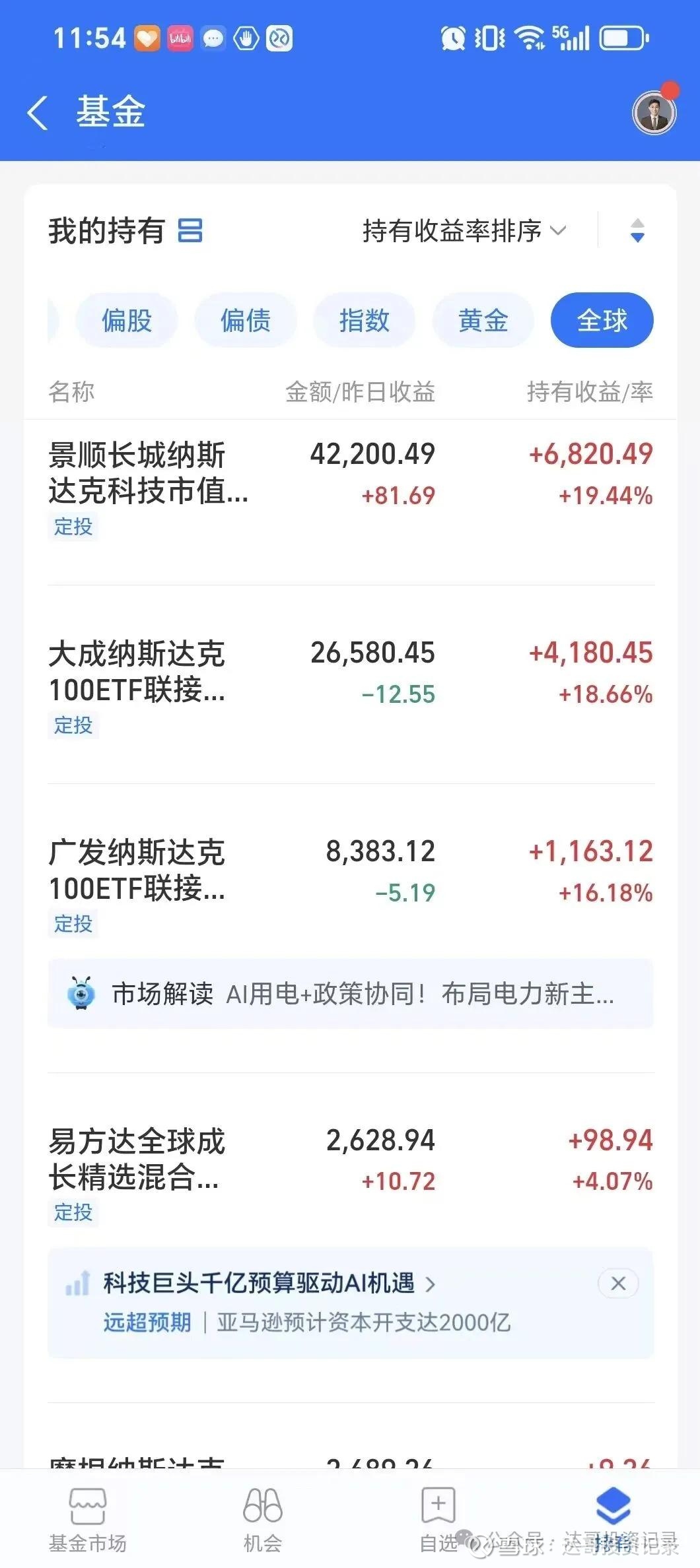The height and width of the screenshot is (1568, 700).
Task: Open the profile avatar
Action: tap(654, 113)
